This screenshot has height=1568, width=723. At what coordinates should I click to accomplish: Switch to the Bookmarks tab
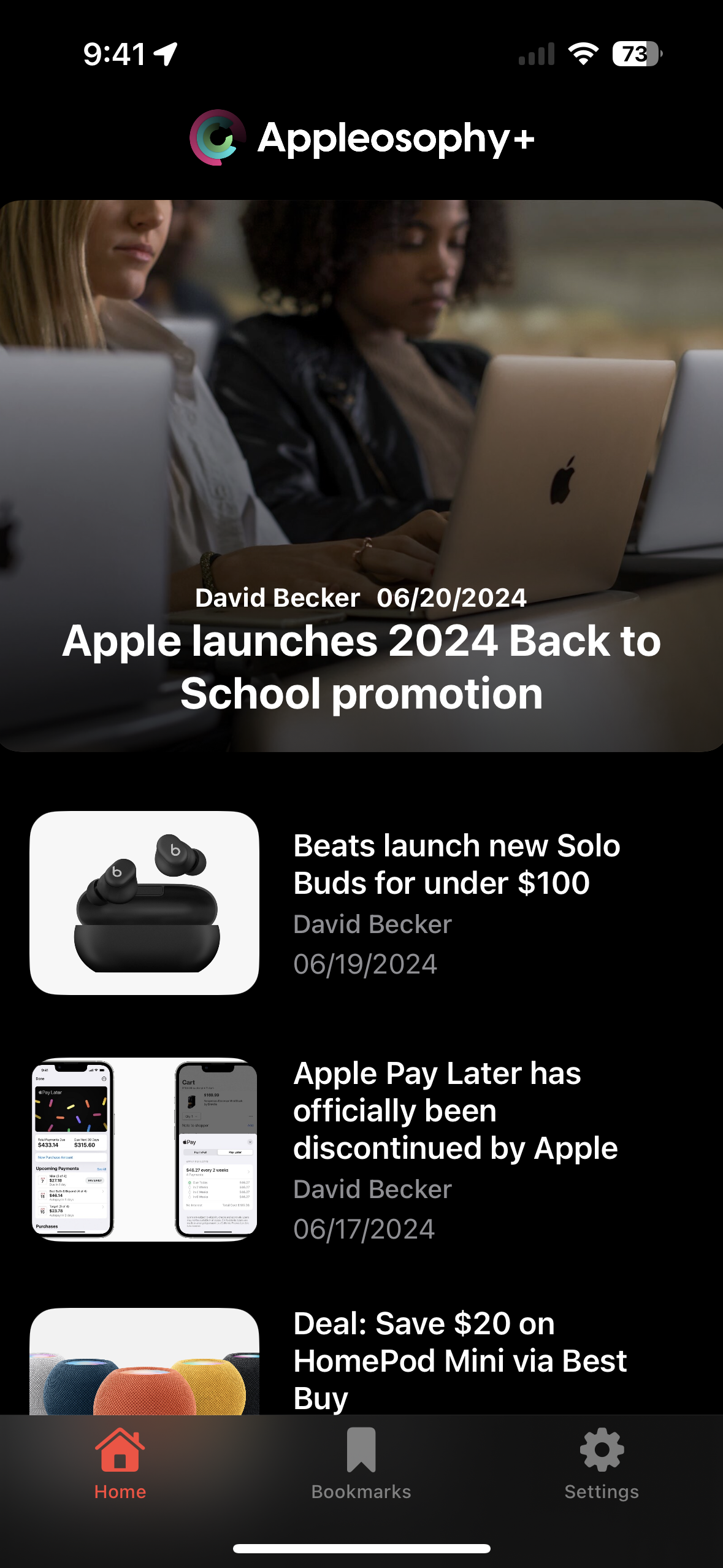(361, 1464)
